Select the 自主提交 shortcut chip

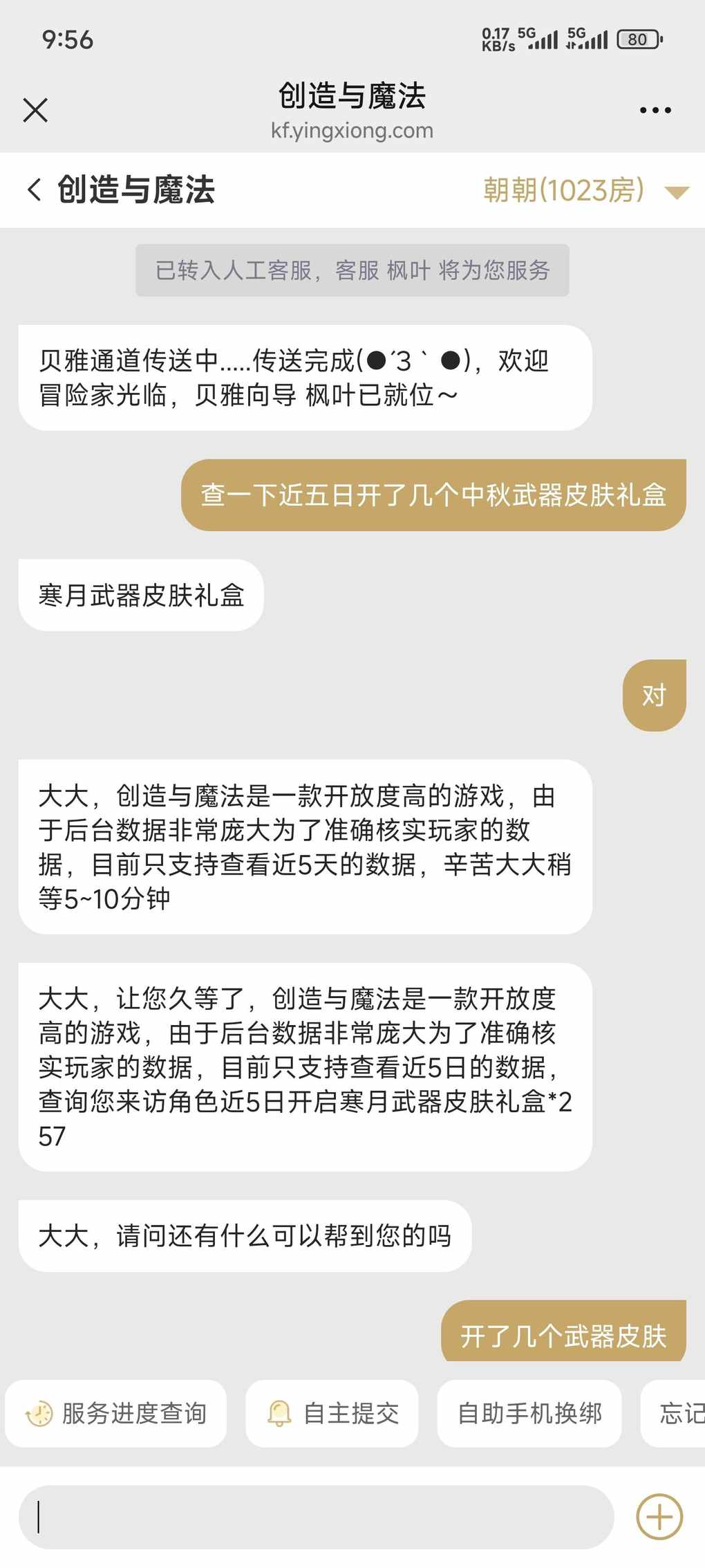[x=332, y=1413]
